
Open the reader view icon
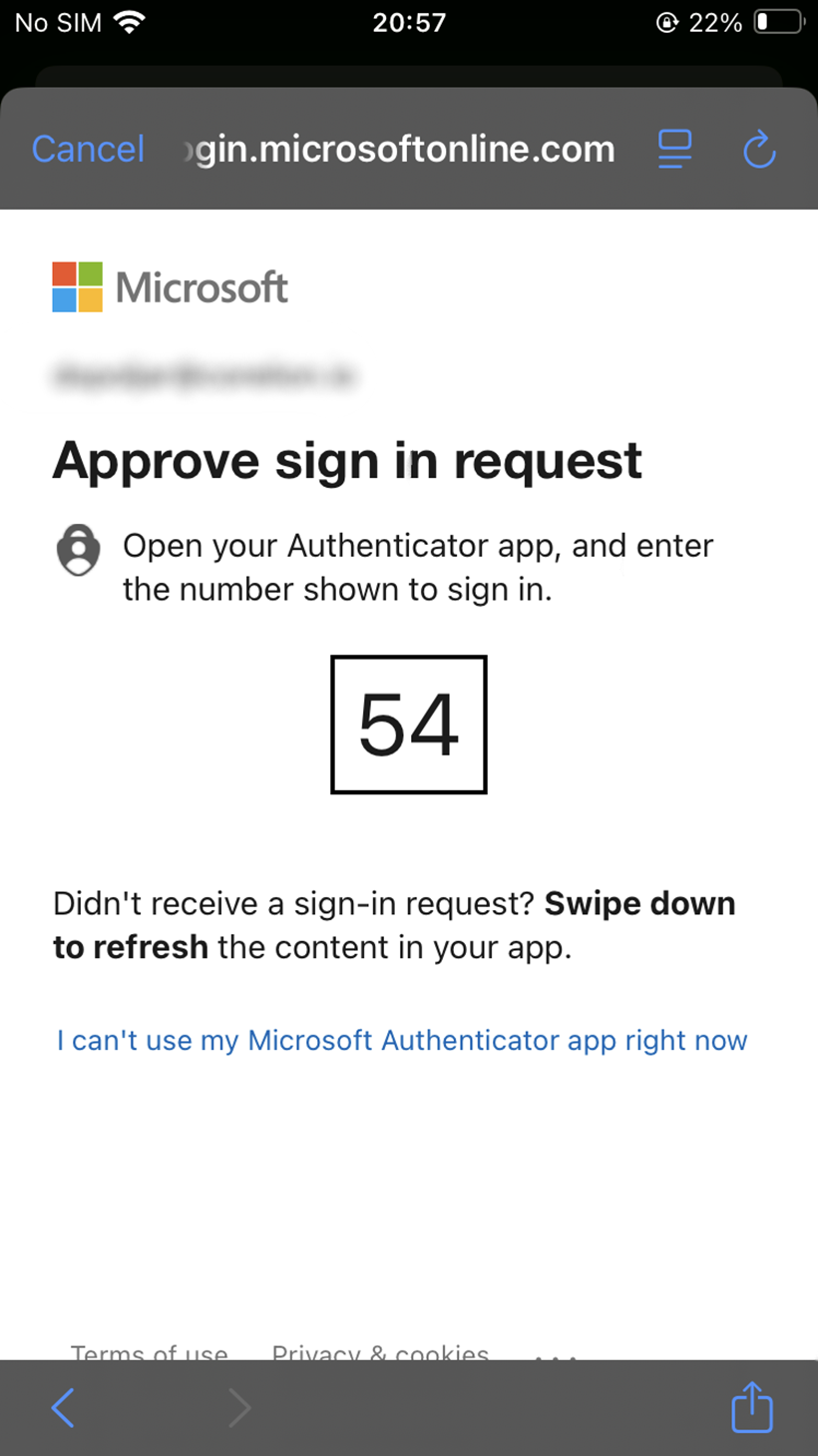click(675, 149)
